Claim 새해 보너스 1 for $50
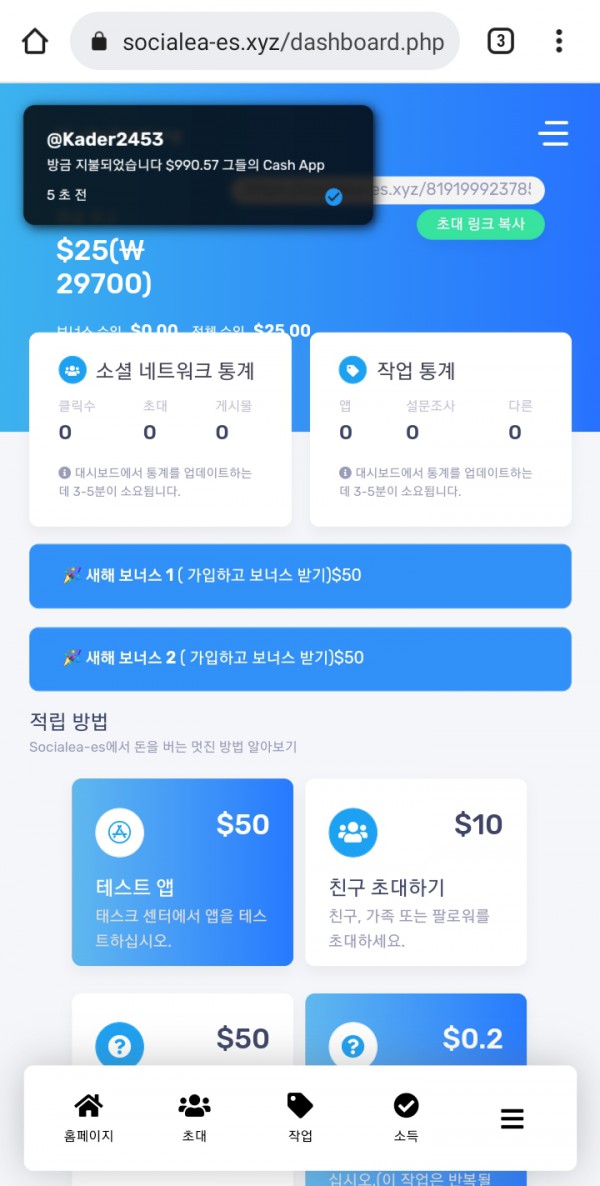 pyautogui.click(x=300, y=575)
